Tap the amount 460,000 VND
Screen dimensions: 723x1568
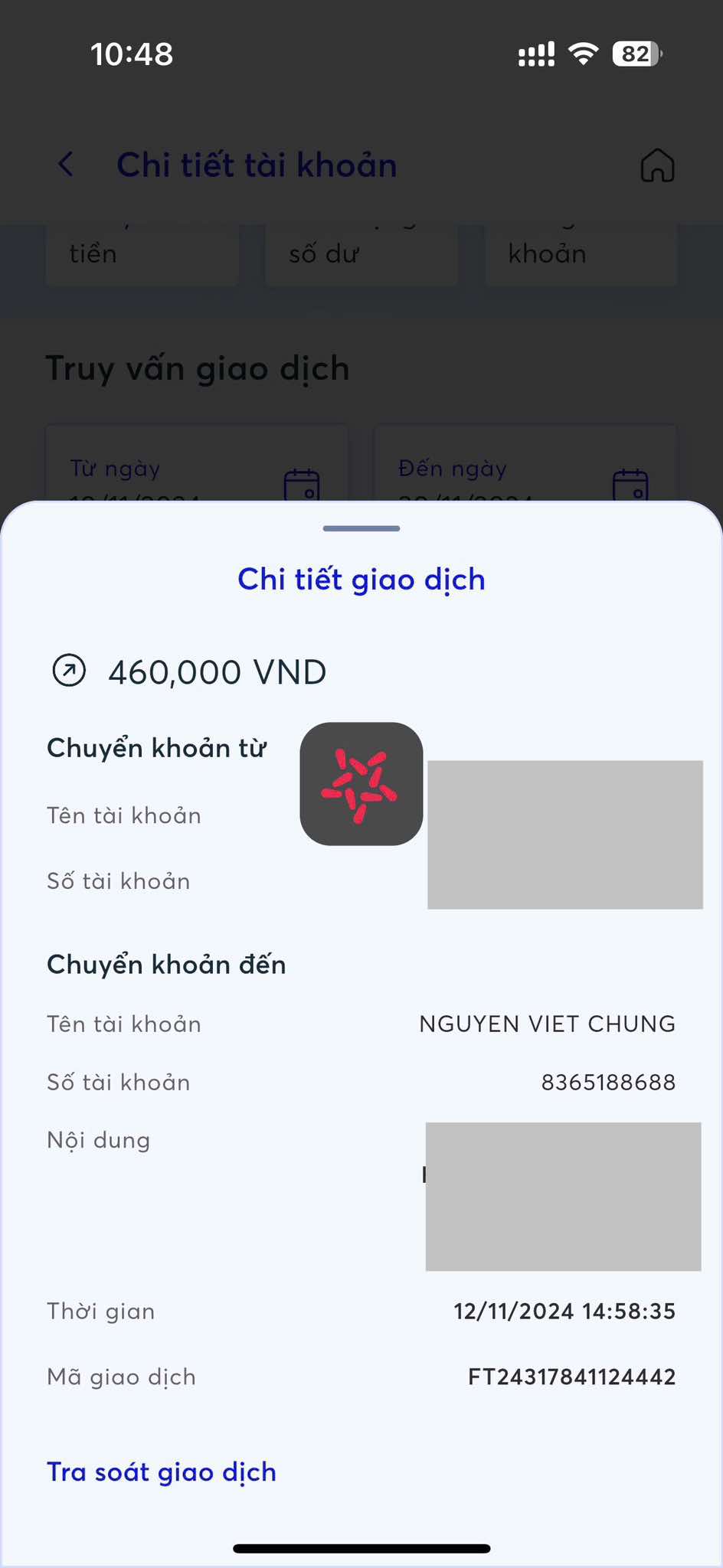(x=217, y=671)
